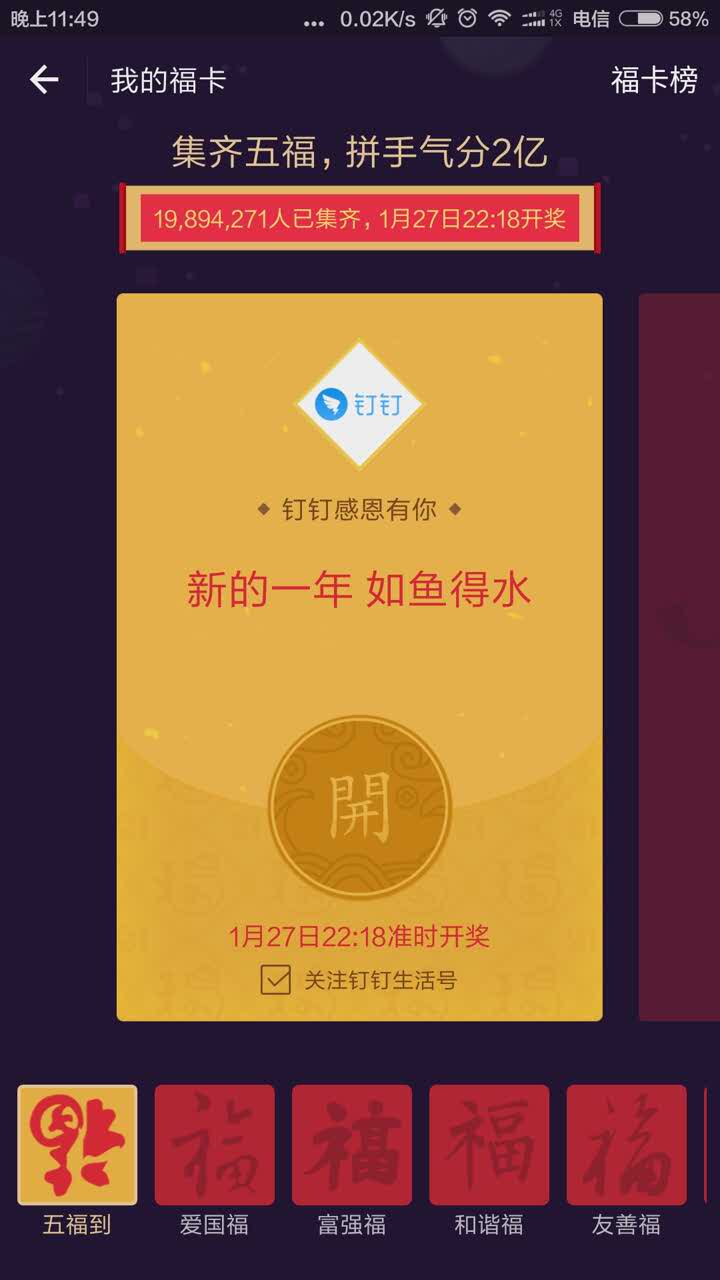Open the 福卡榜 ranking
The height and width of the screenshot is (1280, 720).
pyautogui.click(x=654, y=80)
